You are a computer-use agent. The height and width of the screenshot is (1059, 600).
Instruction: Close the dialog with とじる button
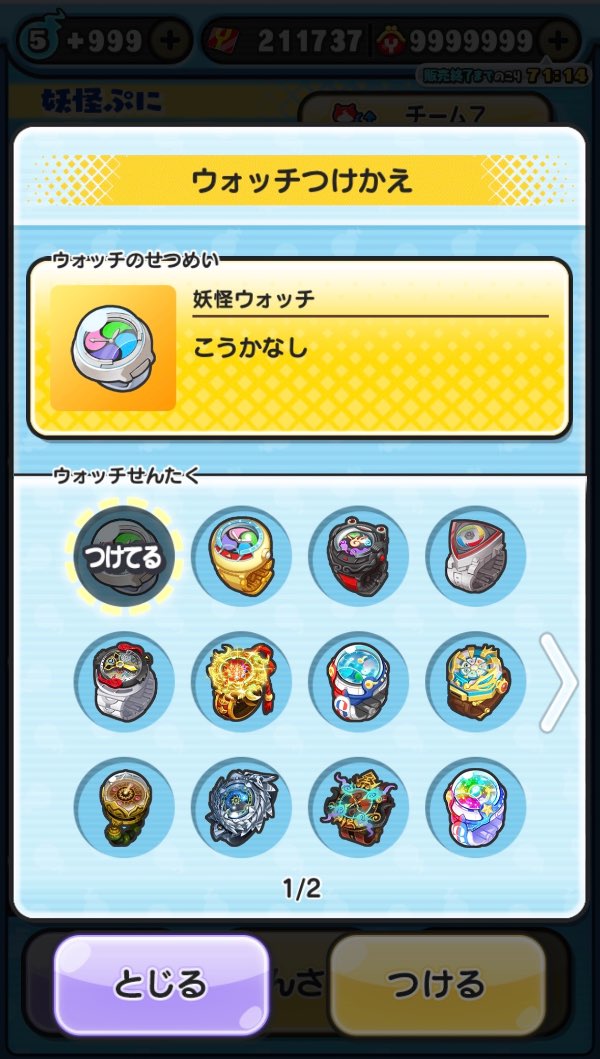(x=161, y=984)
